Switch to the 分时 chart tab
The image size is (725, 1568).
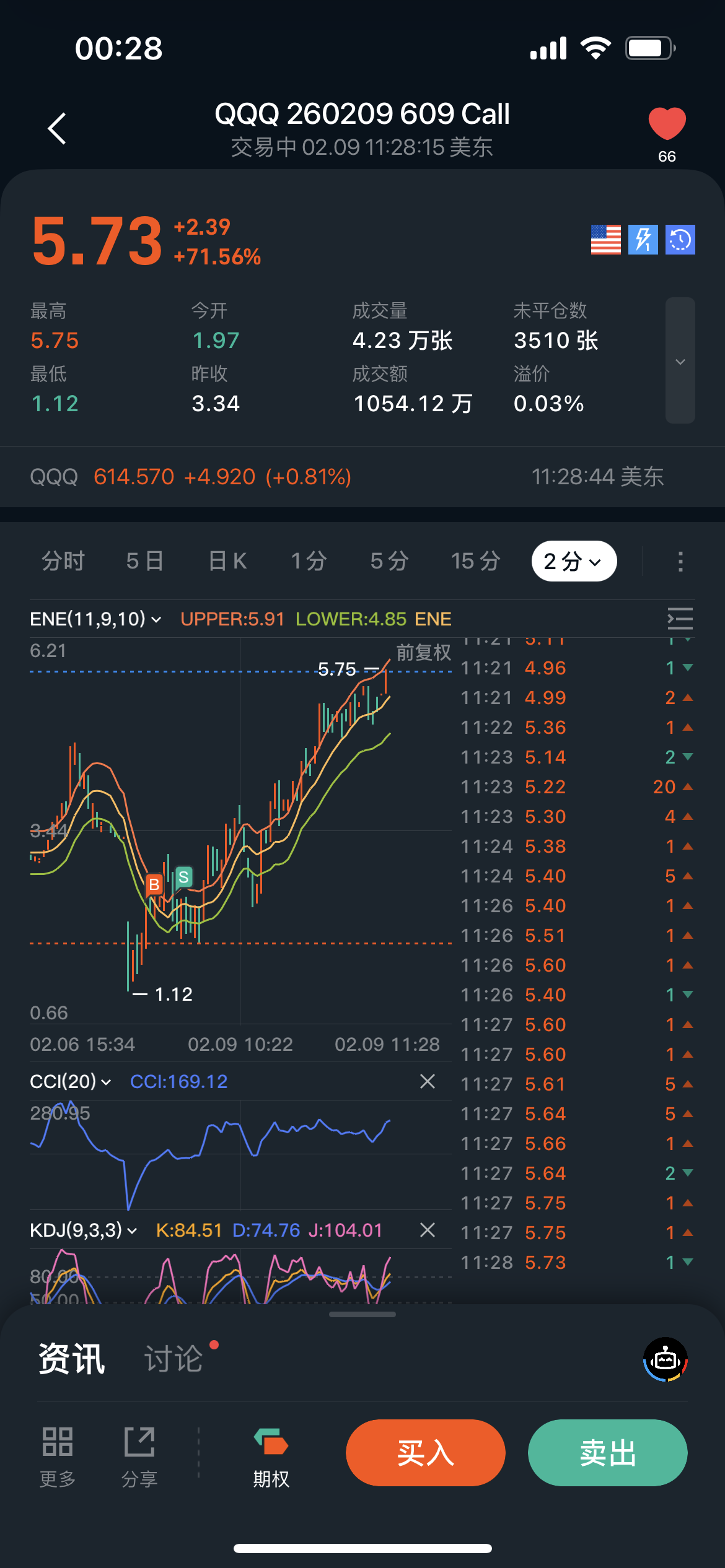click(63, 561)
